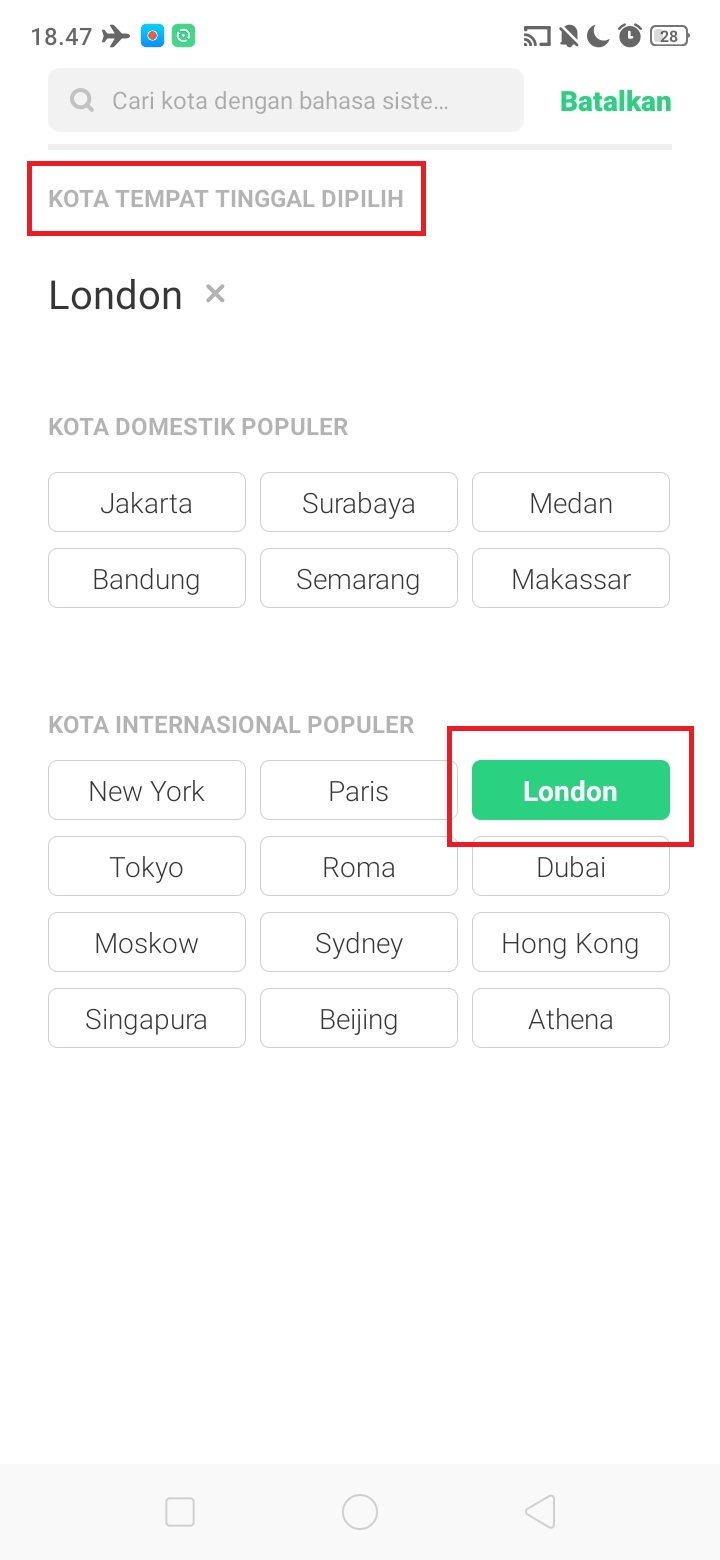This screenshot has width=720, height=1560.
Task: Select Athena
Action: click(x=571, y=1019)
